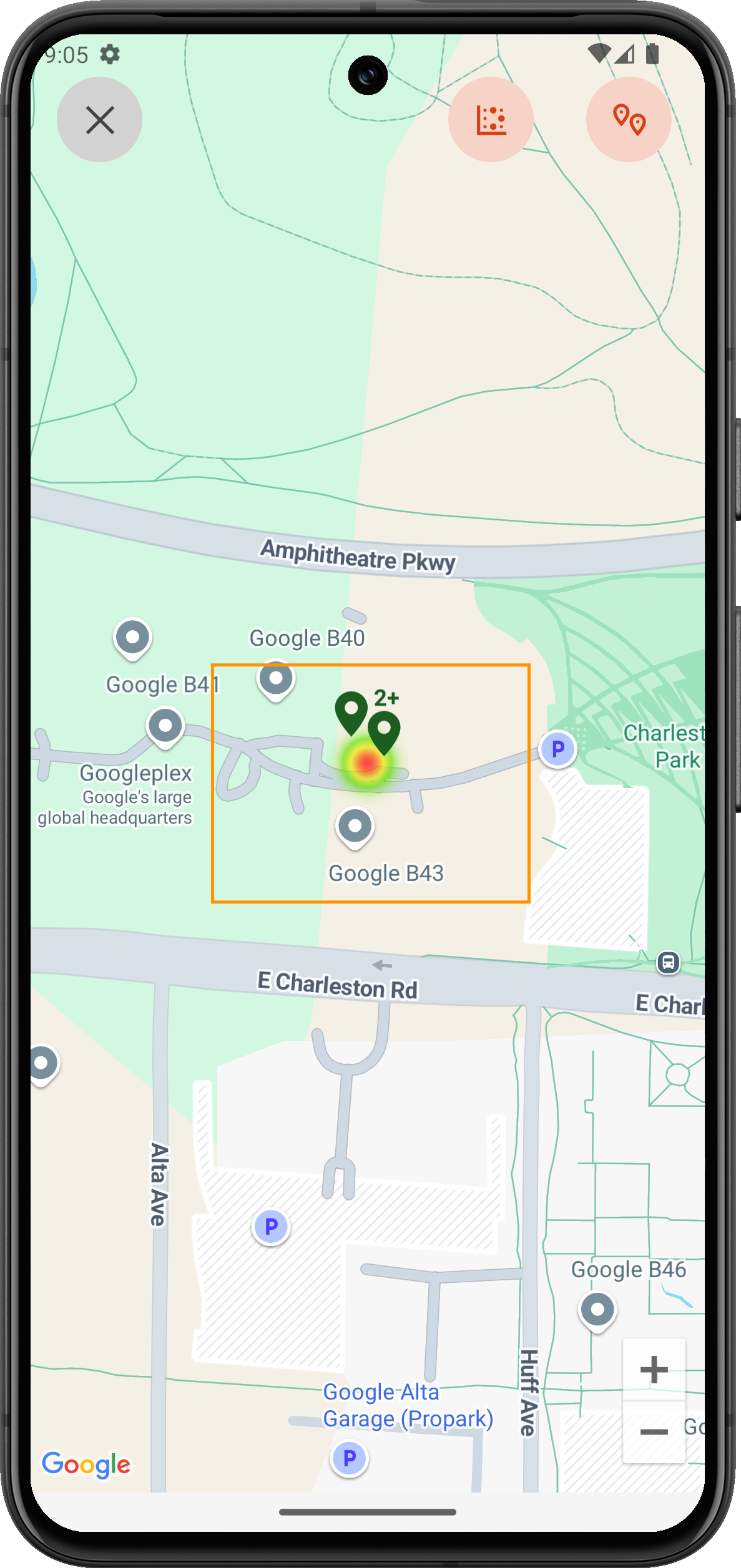Image resolution: width=741 pixels, height=1568 pixels.
Task: Close the map view
Action: pyautogui.click(x=99, y=120)
